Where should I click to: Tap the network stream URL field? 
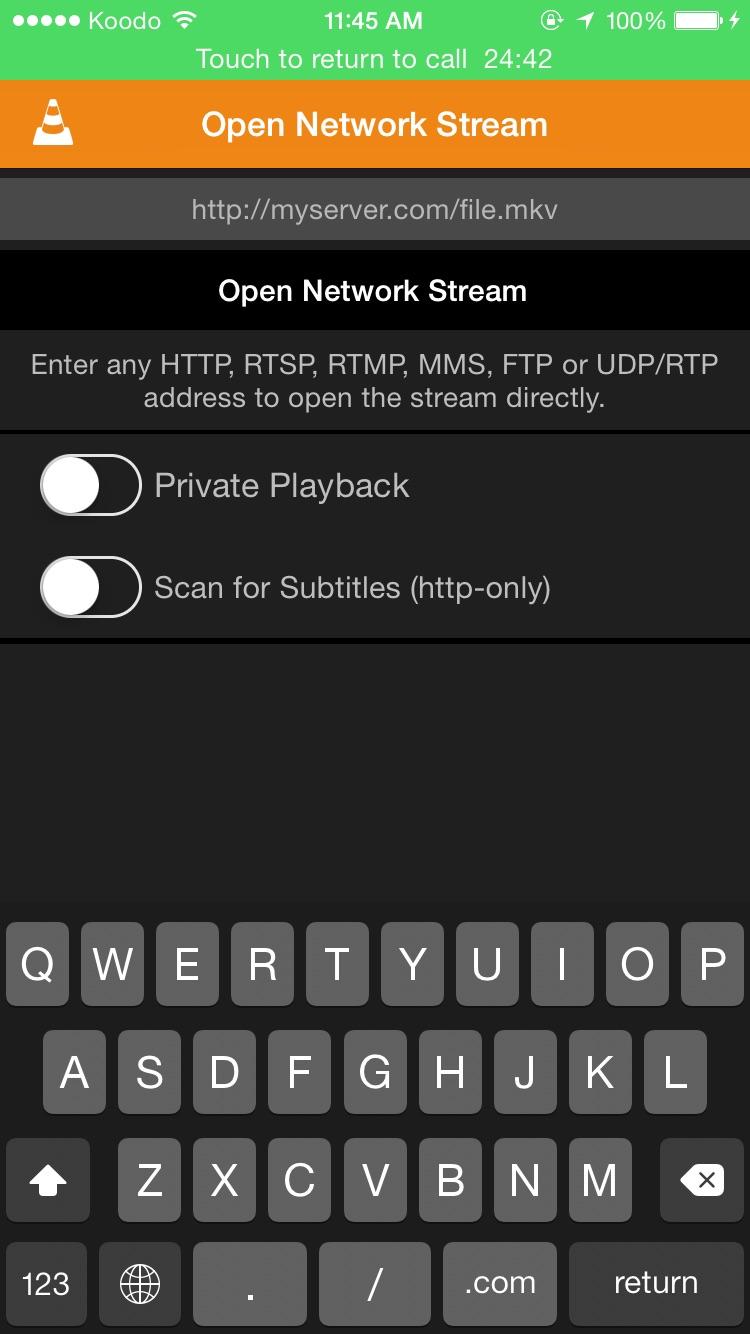click(375, 210)
